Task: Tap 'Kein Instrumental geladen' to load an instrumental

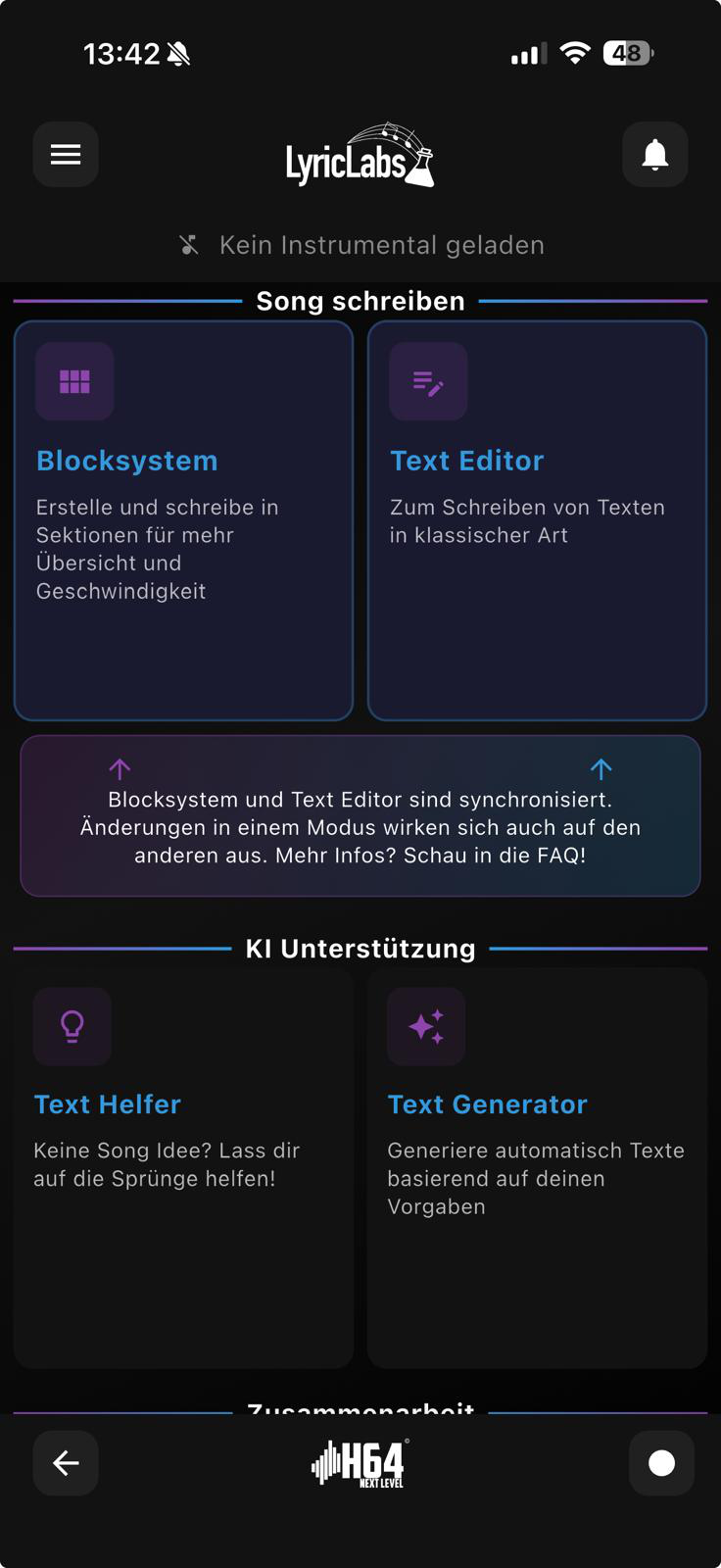Action: pyautogui.click(x=382, y=244)
